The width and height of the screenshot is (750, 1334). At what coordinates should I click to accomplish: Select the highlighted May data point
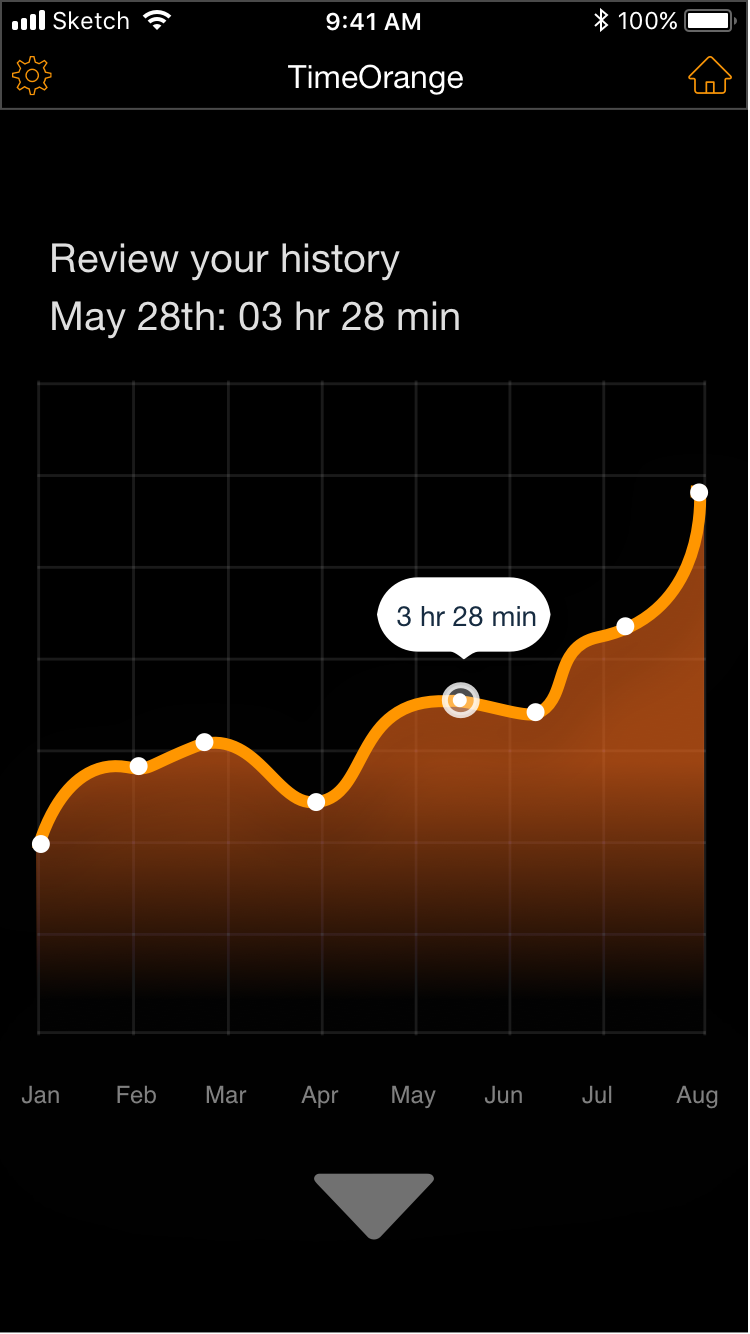[x=460, y=700]
